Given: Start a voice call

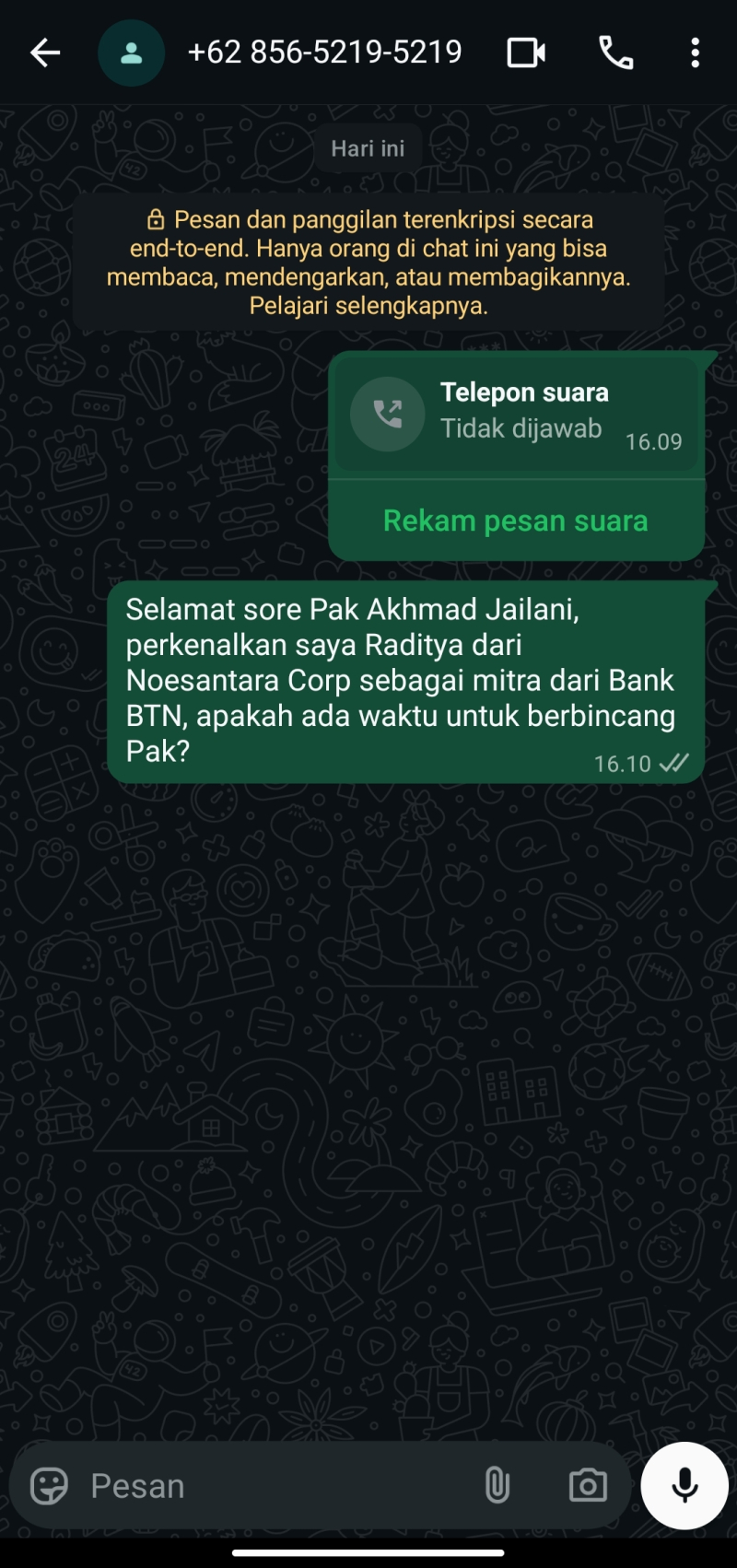Looking at the screenshot, I should point(615,53).
